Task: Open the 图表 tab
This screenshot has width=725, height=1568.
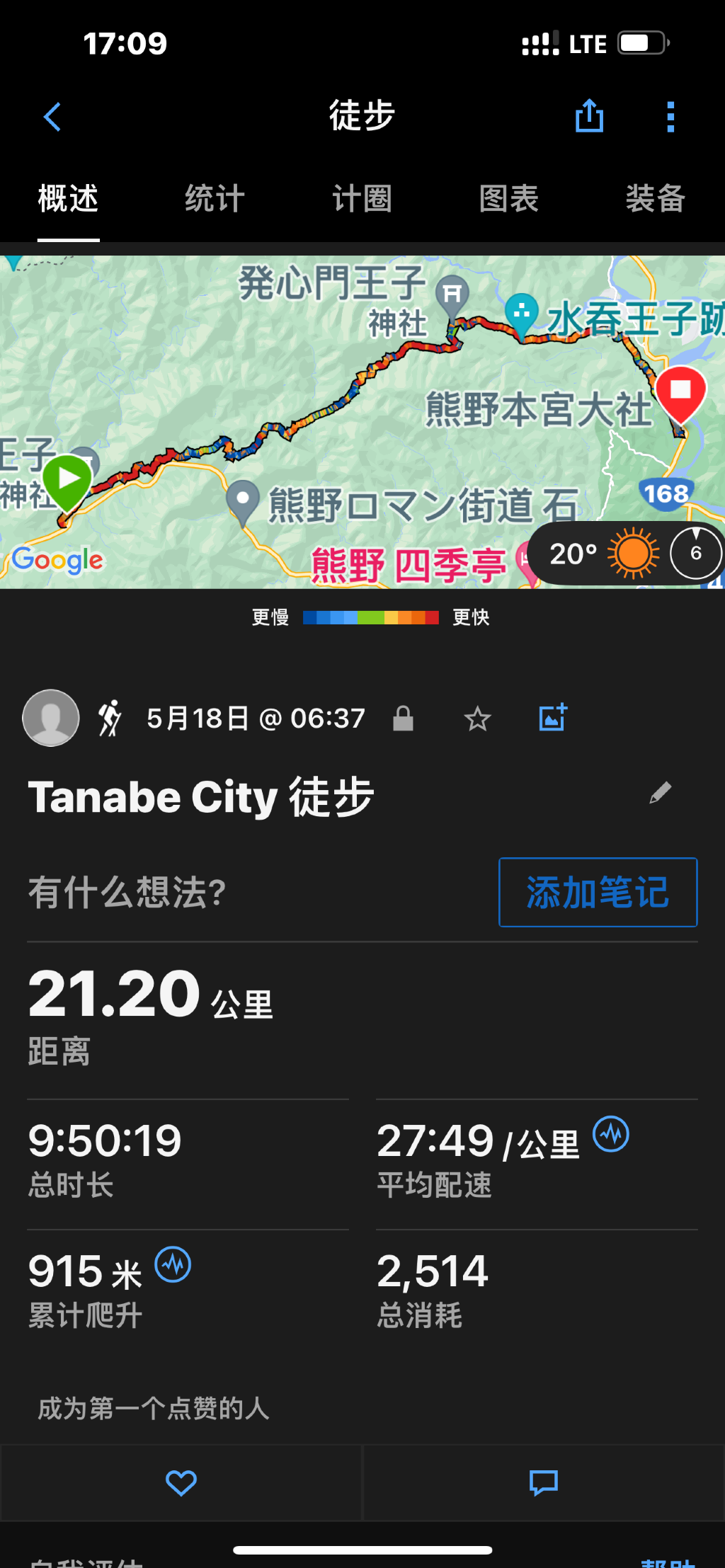Action: 508,199
